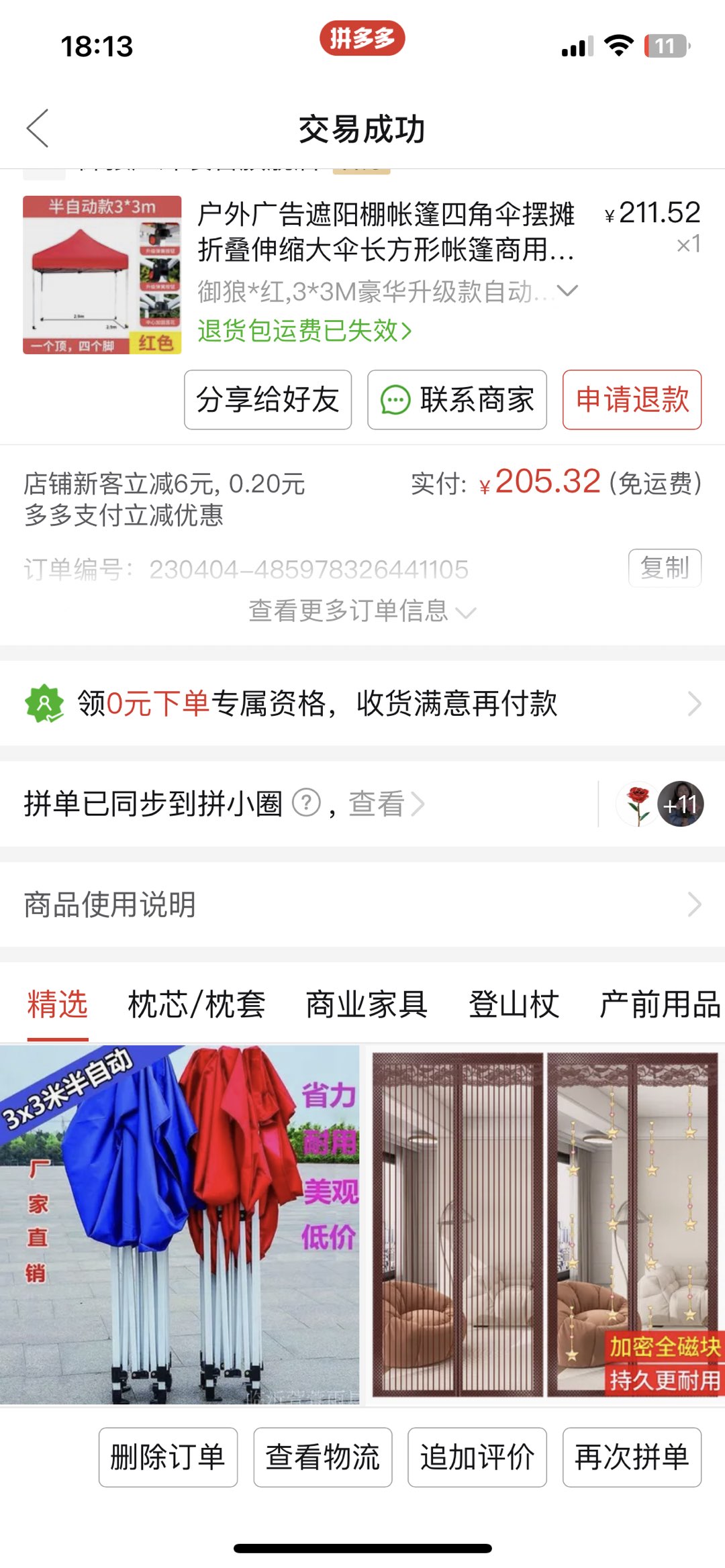Select the 登山杖 tab
Image resolution: width=725 pixels, height=1568 pixels.
point(514,1005)
